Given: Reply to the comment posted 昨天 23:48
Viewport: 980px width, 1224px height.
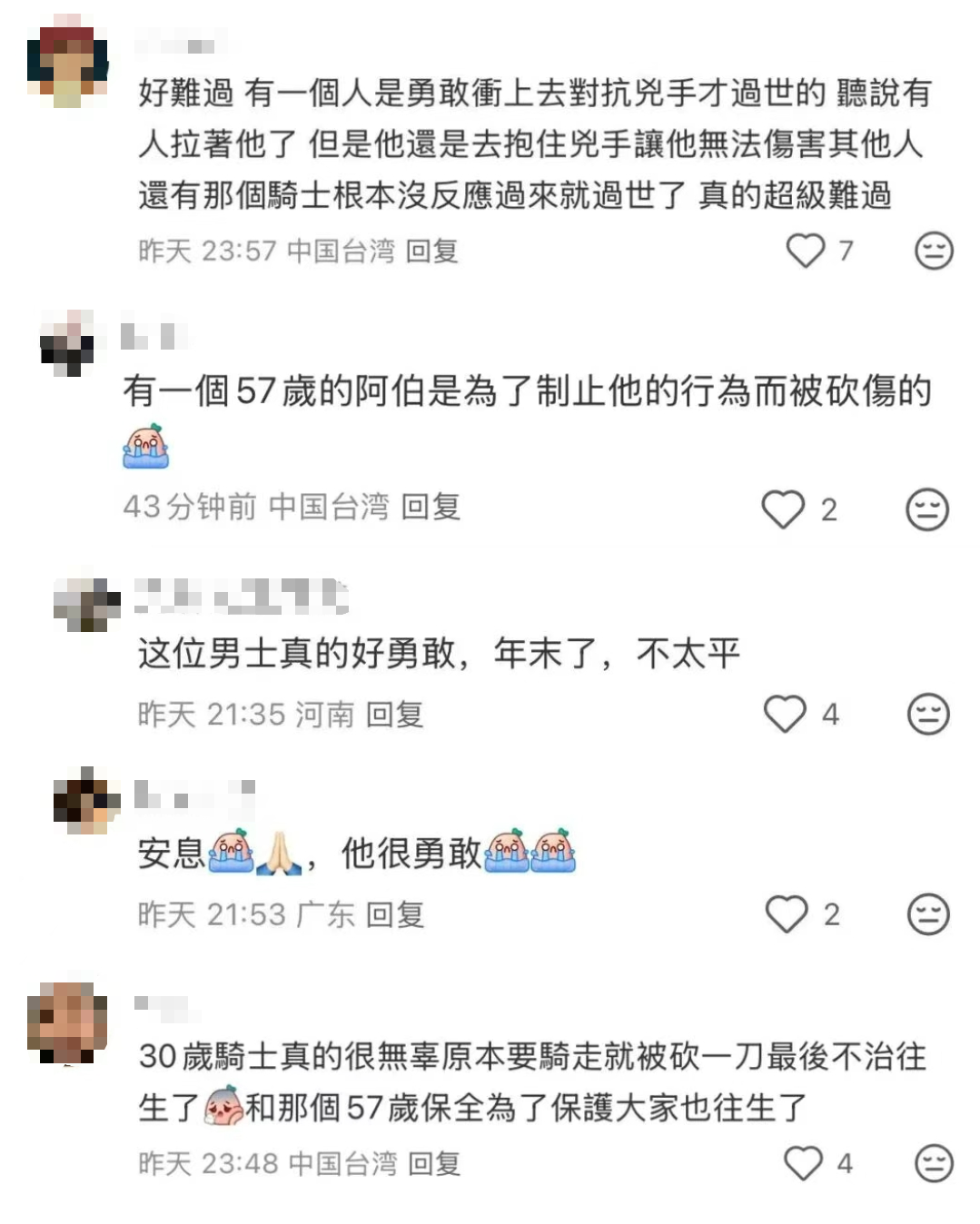Looking at the screenshot, I should (434, 1163).
